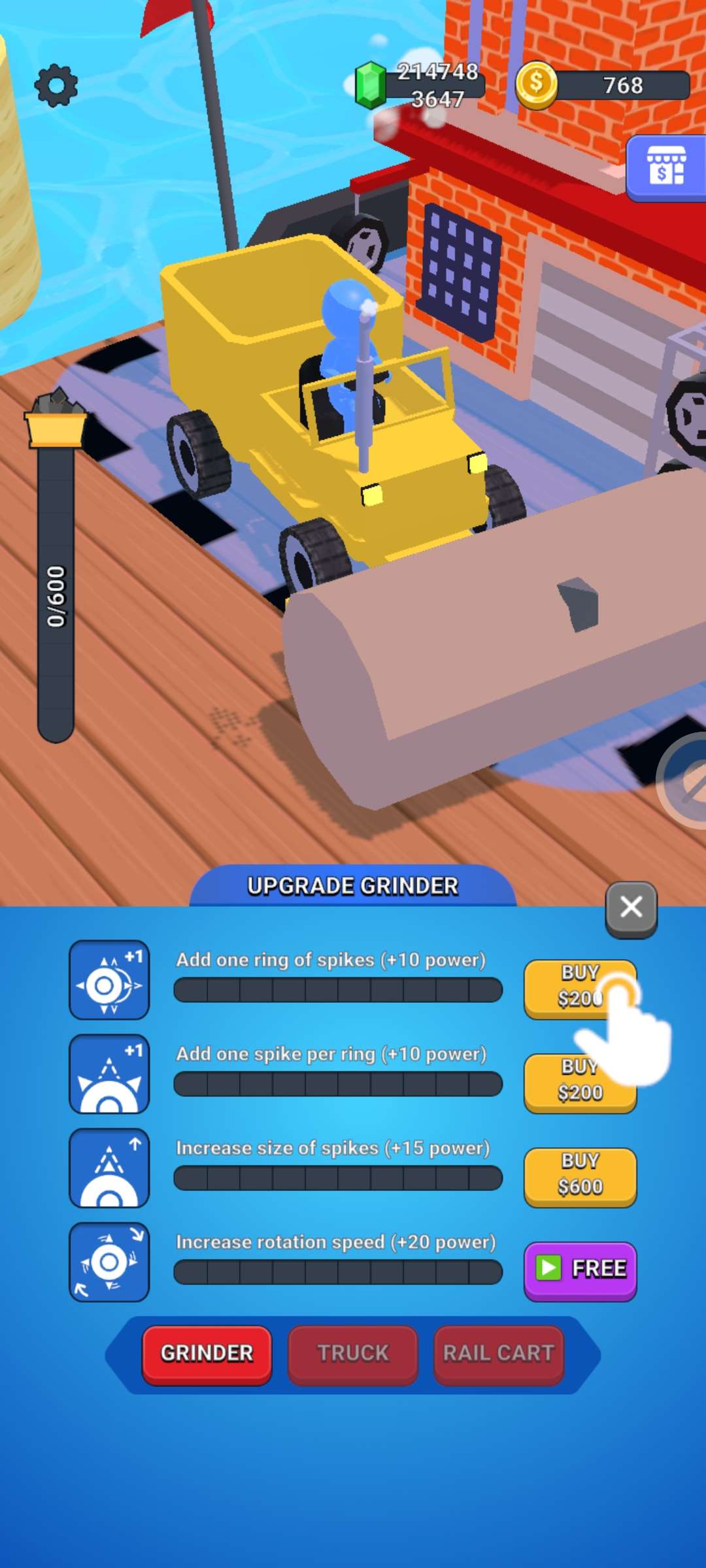Buy the size of spikes upgrade for $600
Viewport: 706px width, 1568px height.
pos(579,1175)
